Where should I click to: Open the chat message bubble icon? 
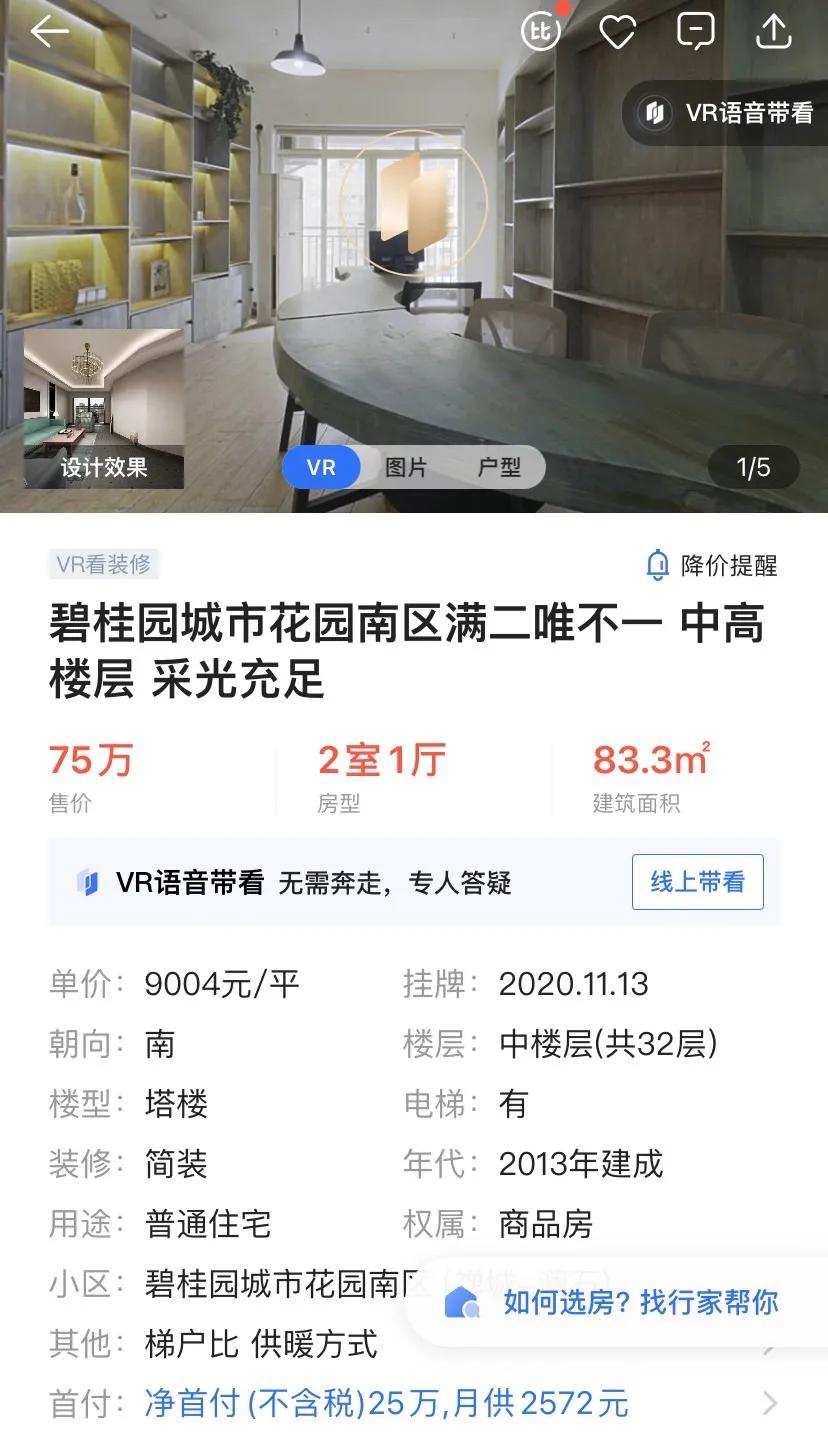[696, 31]
